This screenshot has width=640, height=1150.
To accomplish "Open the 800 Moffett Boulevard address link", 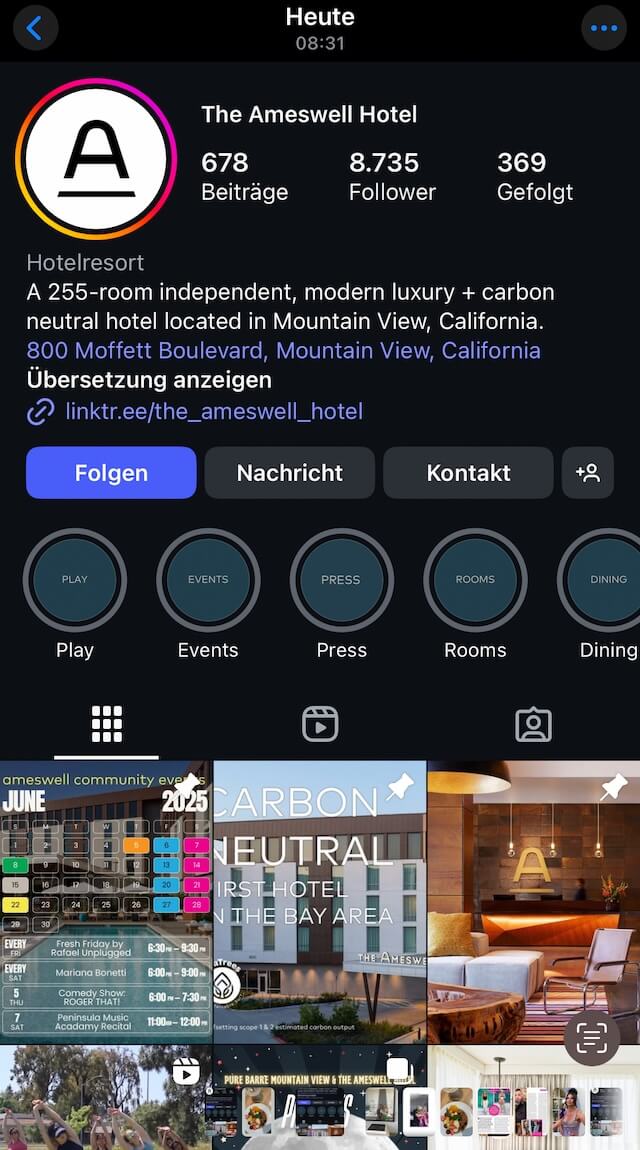I will click(x=284, y=351).
